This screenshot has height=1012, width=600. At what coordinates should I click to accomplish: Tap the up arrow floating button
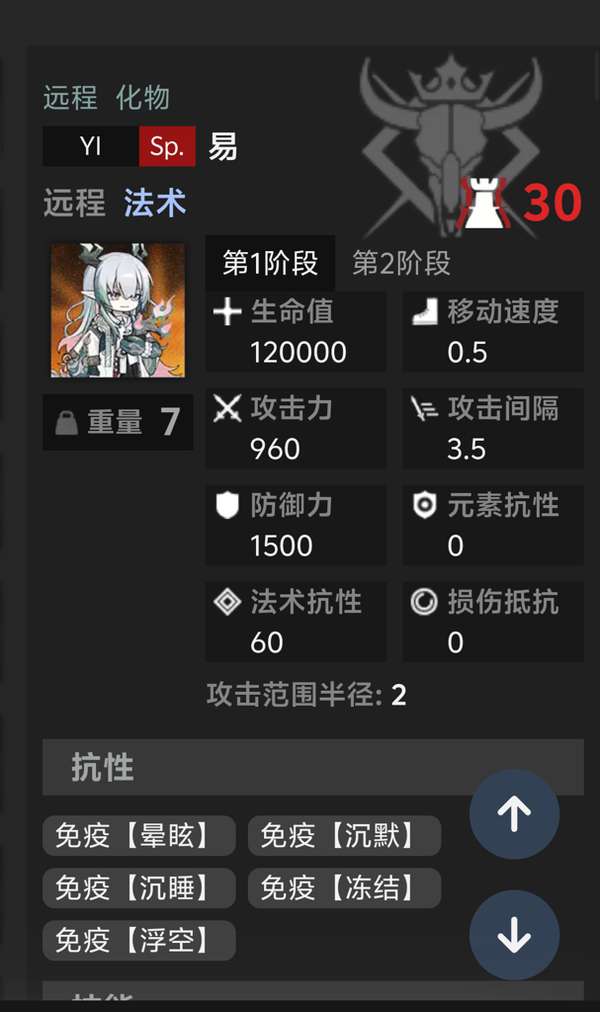[x=514, y=813]
